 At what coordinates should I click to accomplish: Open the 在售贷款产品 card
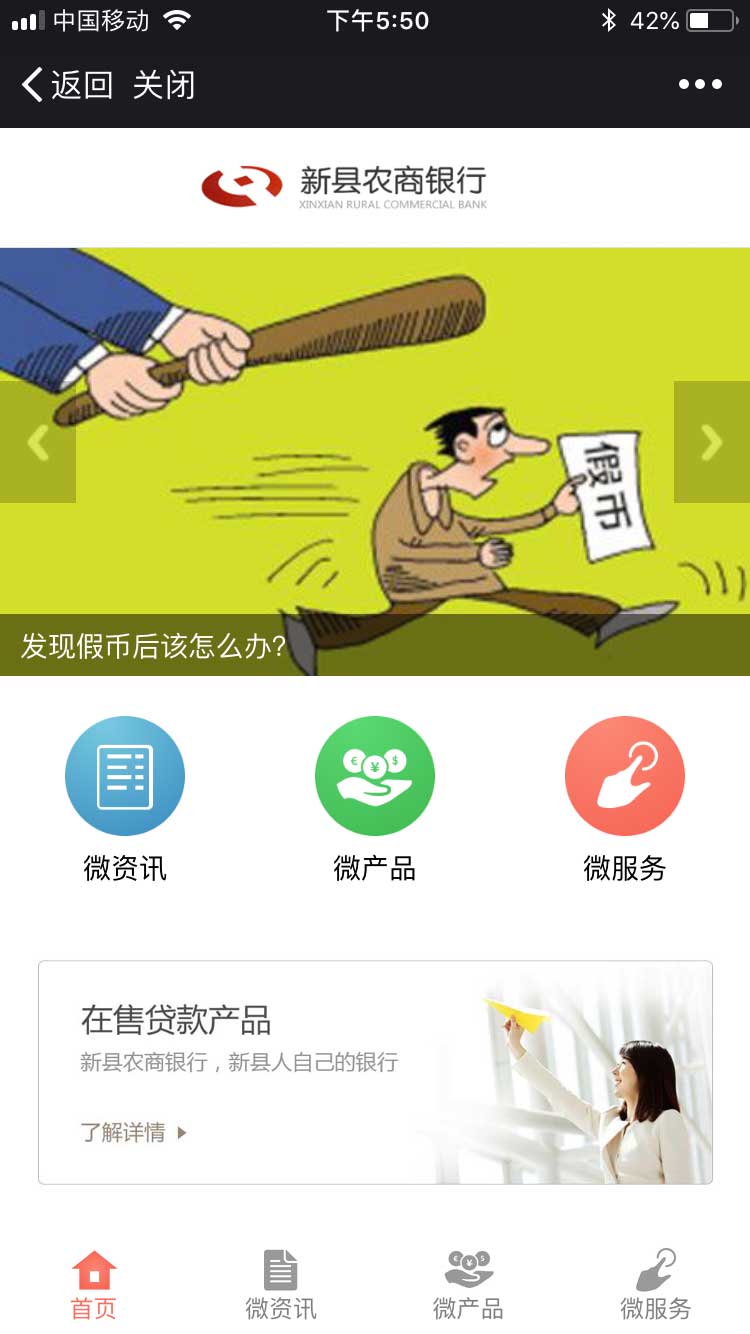point(375,1072)
